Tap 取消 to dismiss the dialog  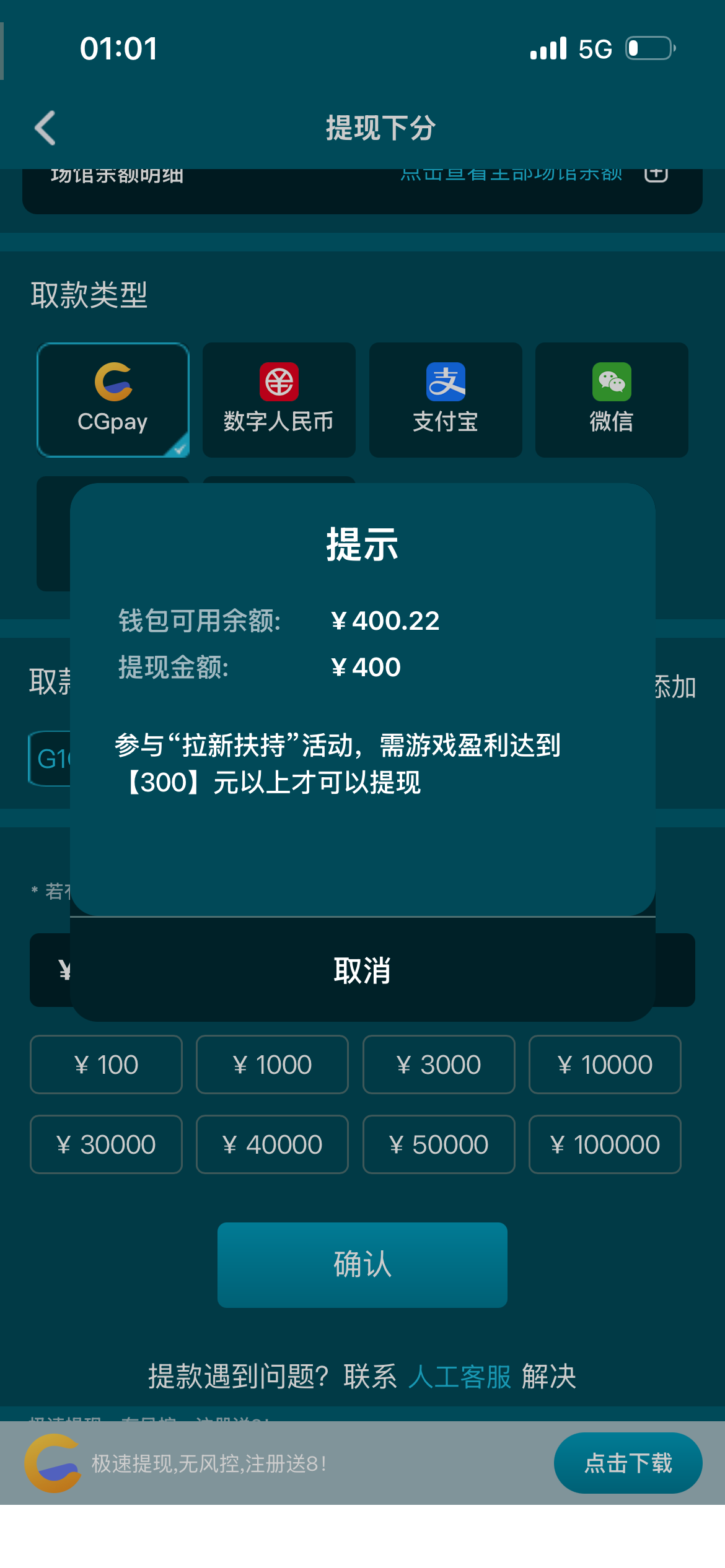click(x=362, y=970)
